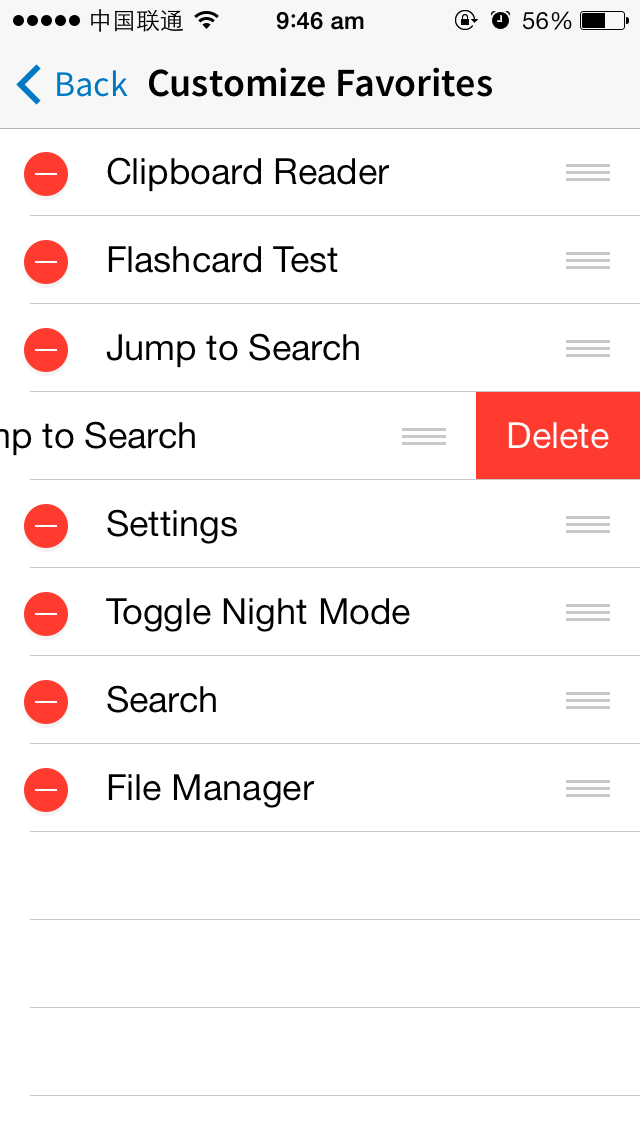Go back from Customize Favorites
640x1136 pixels.
pos(72,85)
